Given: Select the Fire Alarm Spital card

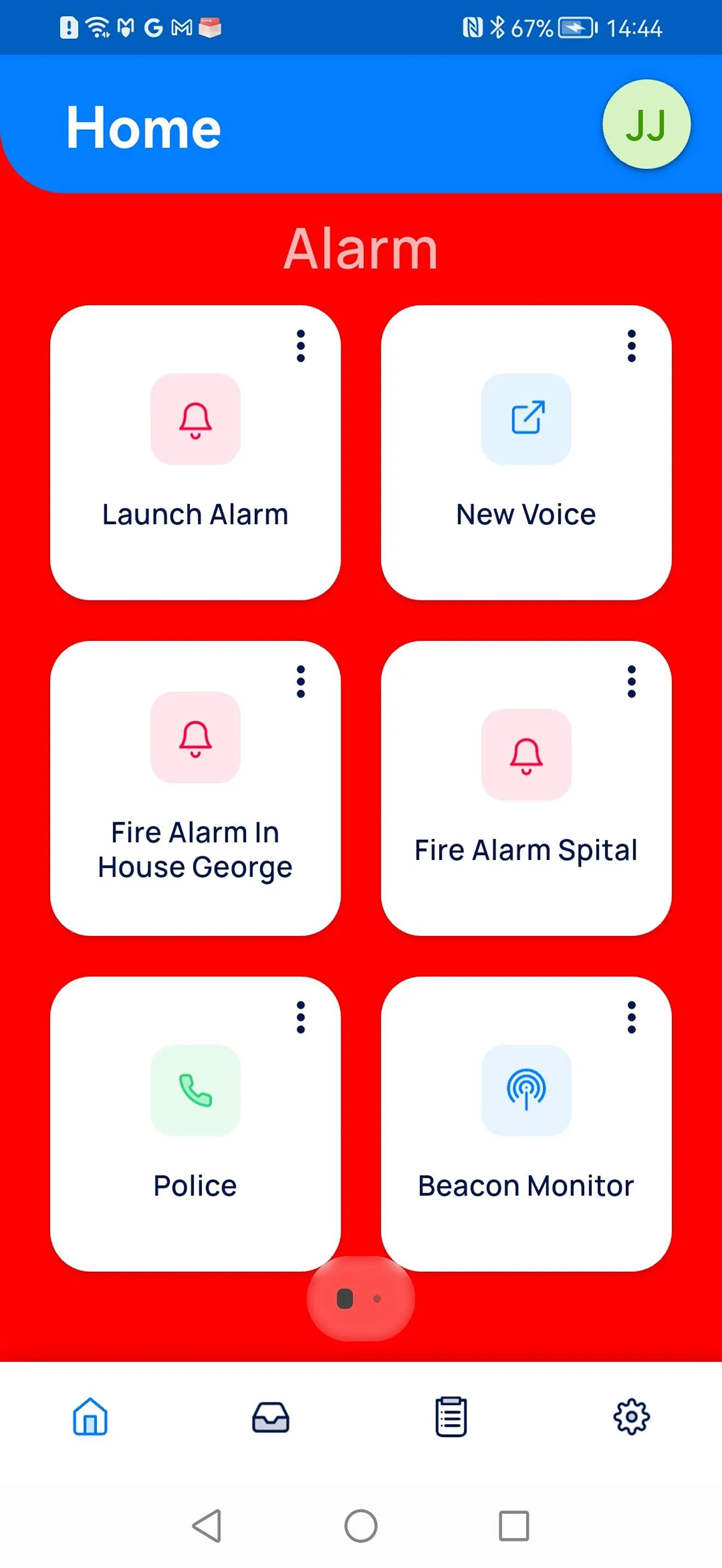Looking at the screenshot, I should [x=526, y=788].
